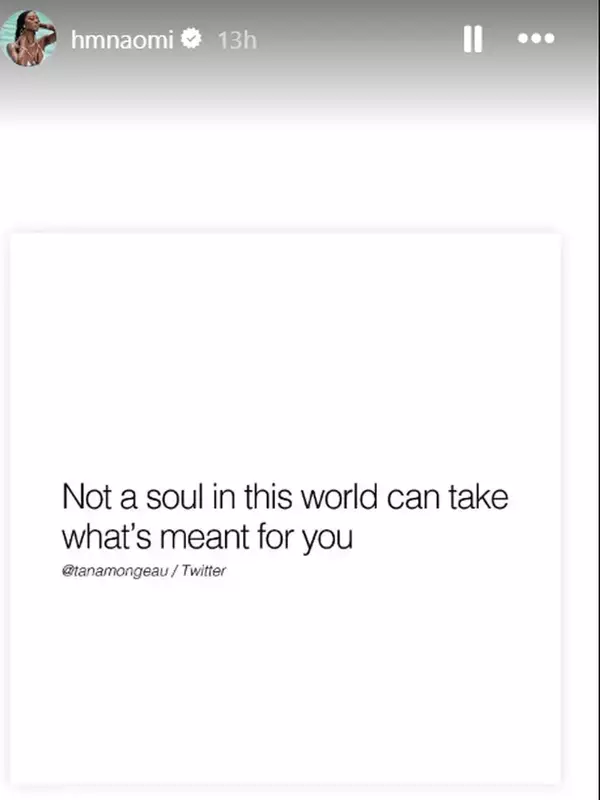Image resolution: width=600 pixels, height=800 pixels.
Task: Open hmnaomi's profile picture
Action: pos(30,40)
